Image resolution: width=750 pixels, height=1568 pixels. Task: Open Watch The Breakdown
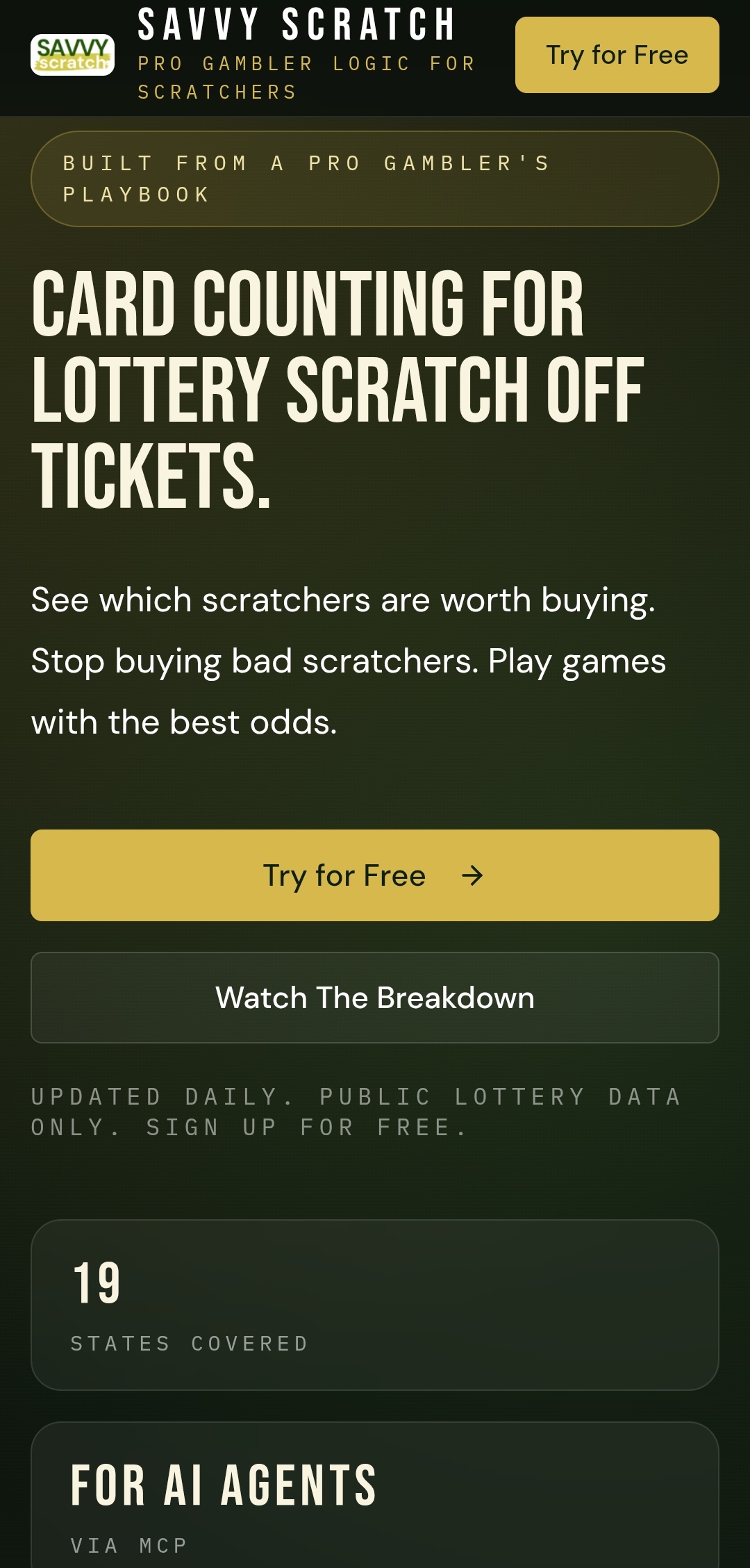pos(374,998)
